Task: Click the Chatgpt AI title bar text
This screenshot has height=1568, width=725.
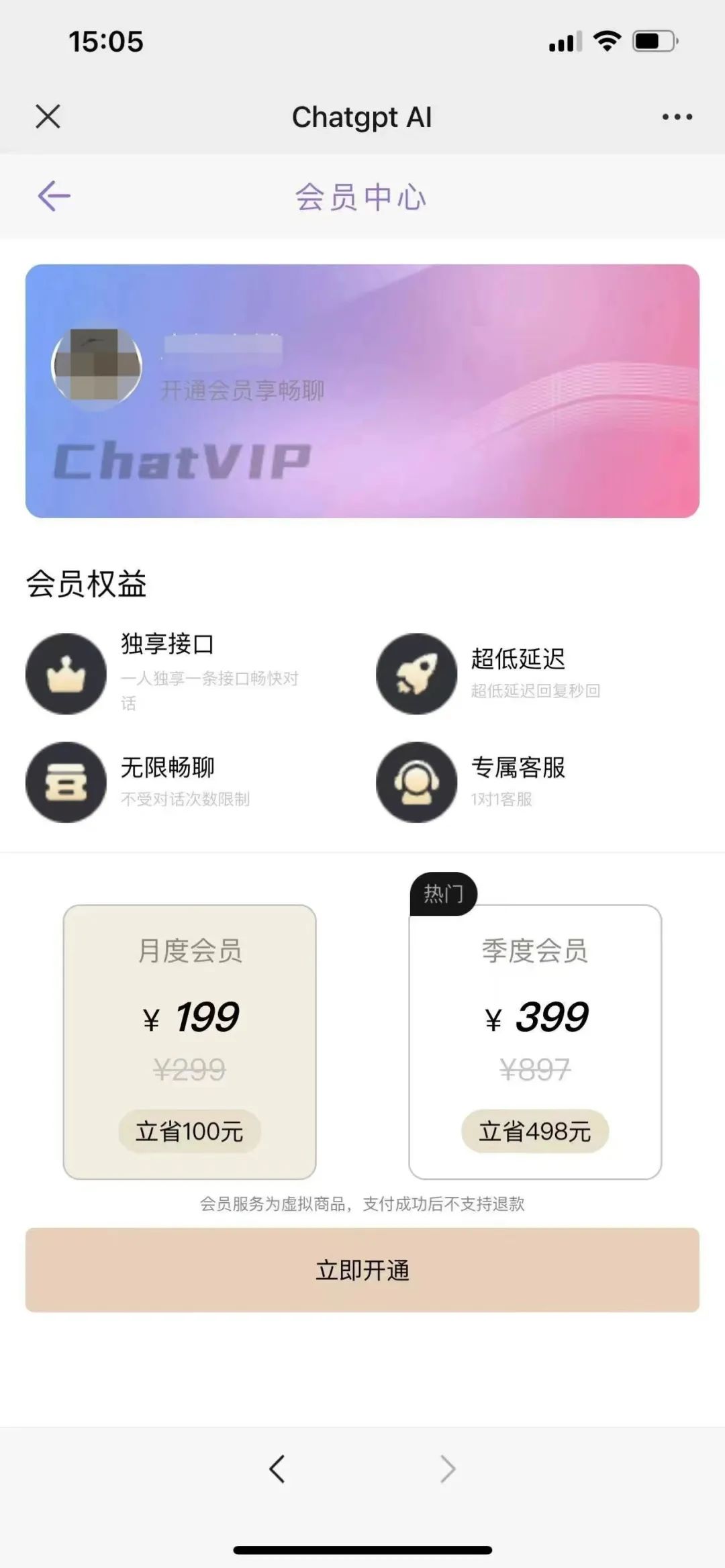Action: click(x=362, y=116)
